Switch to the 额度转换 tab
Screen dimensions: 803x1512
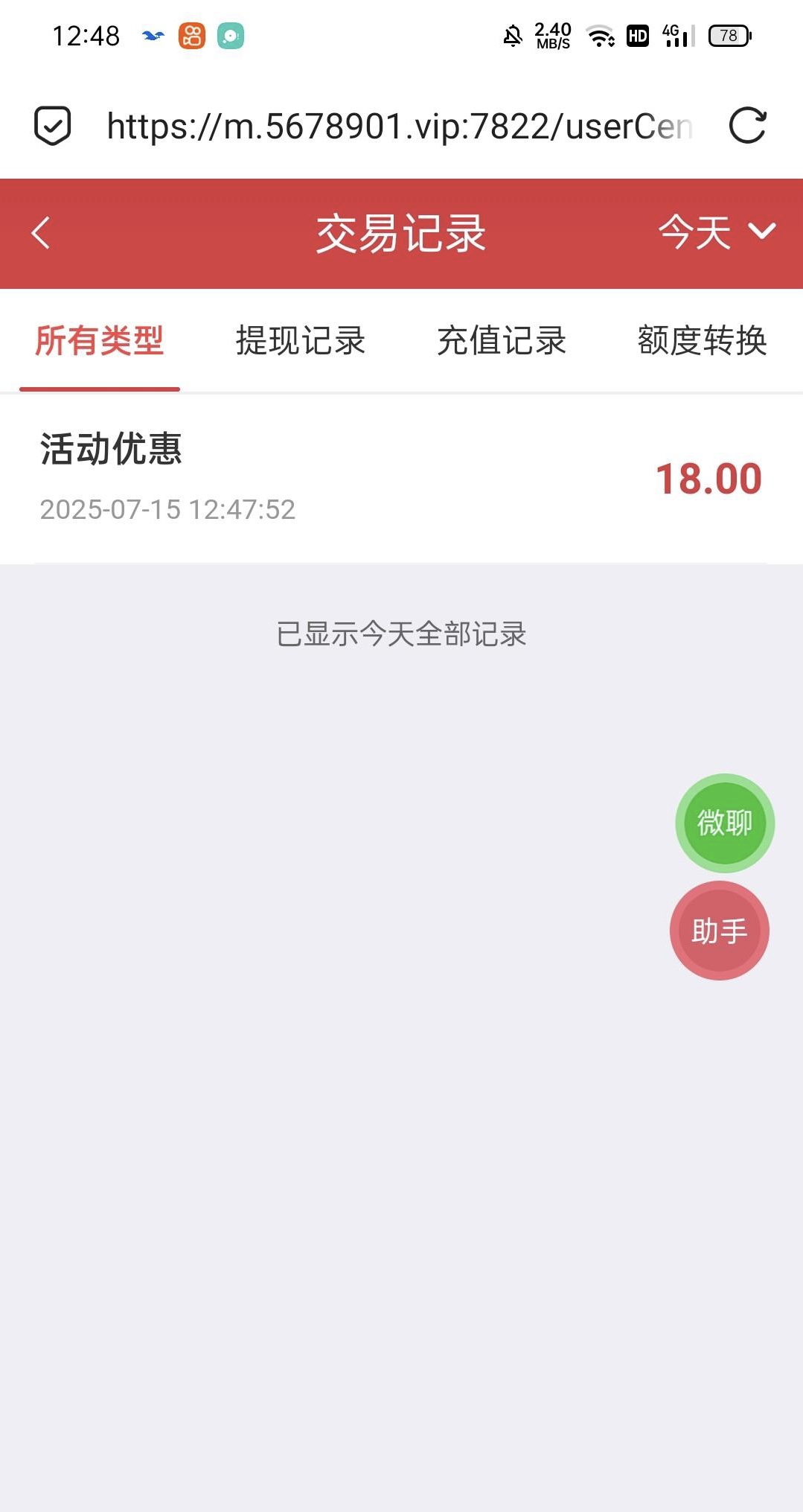pyautogui.click(x=703, y=341)
